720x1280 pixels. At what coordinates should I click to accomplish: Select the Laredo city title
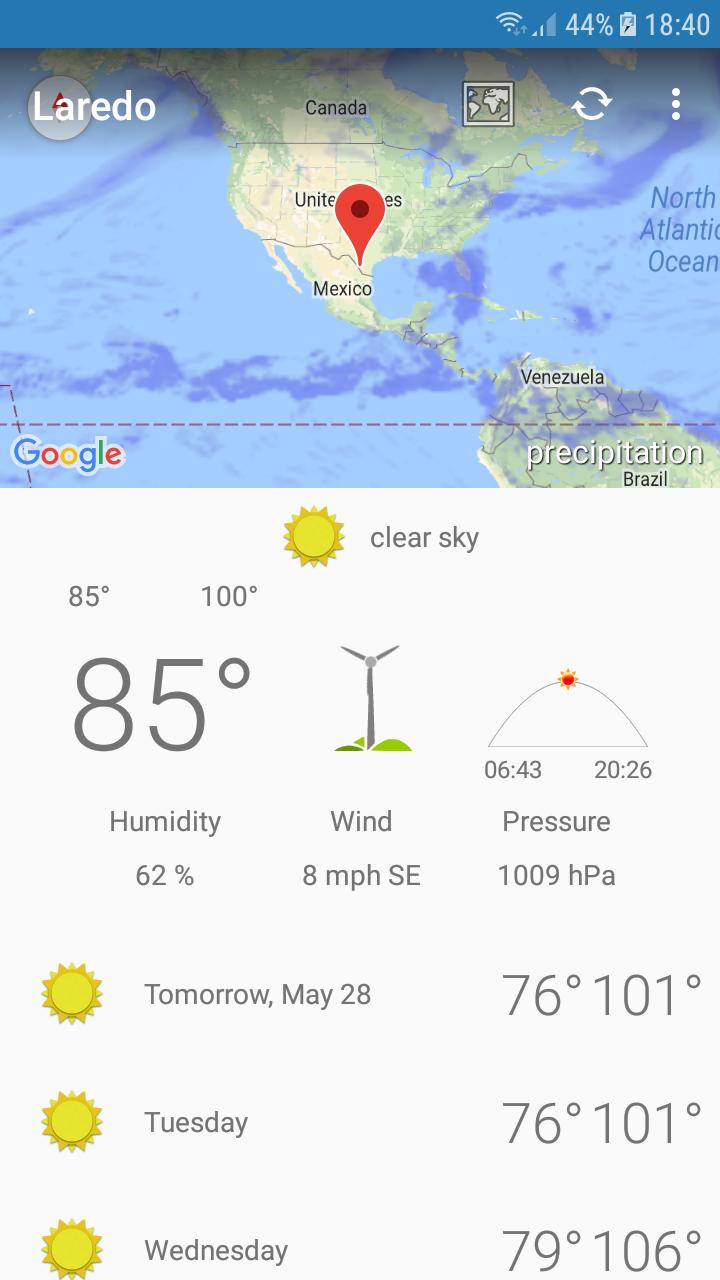click(94, 106)
